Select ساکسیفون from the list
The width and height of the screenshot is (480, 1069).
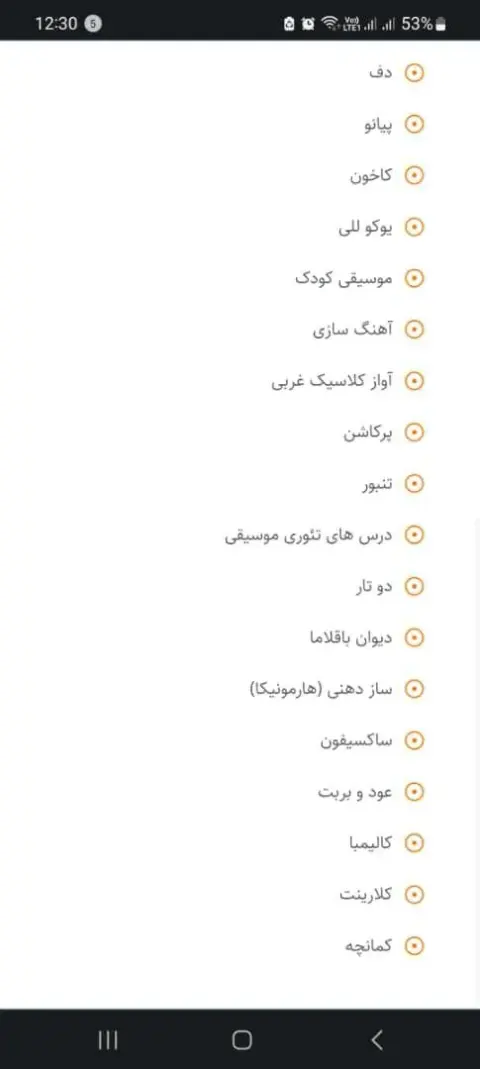[357, 741]
